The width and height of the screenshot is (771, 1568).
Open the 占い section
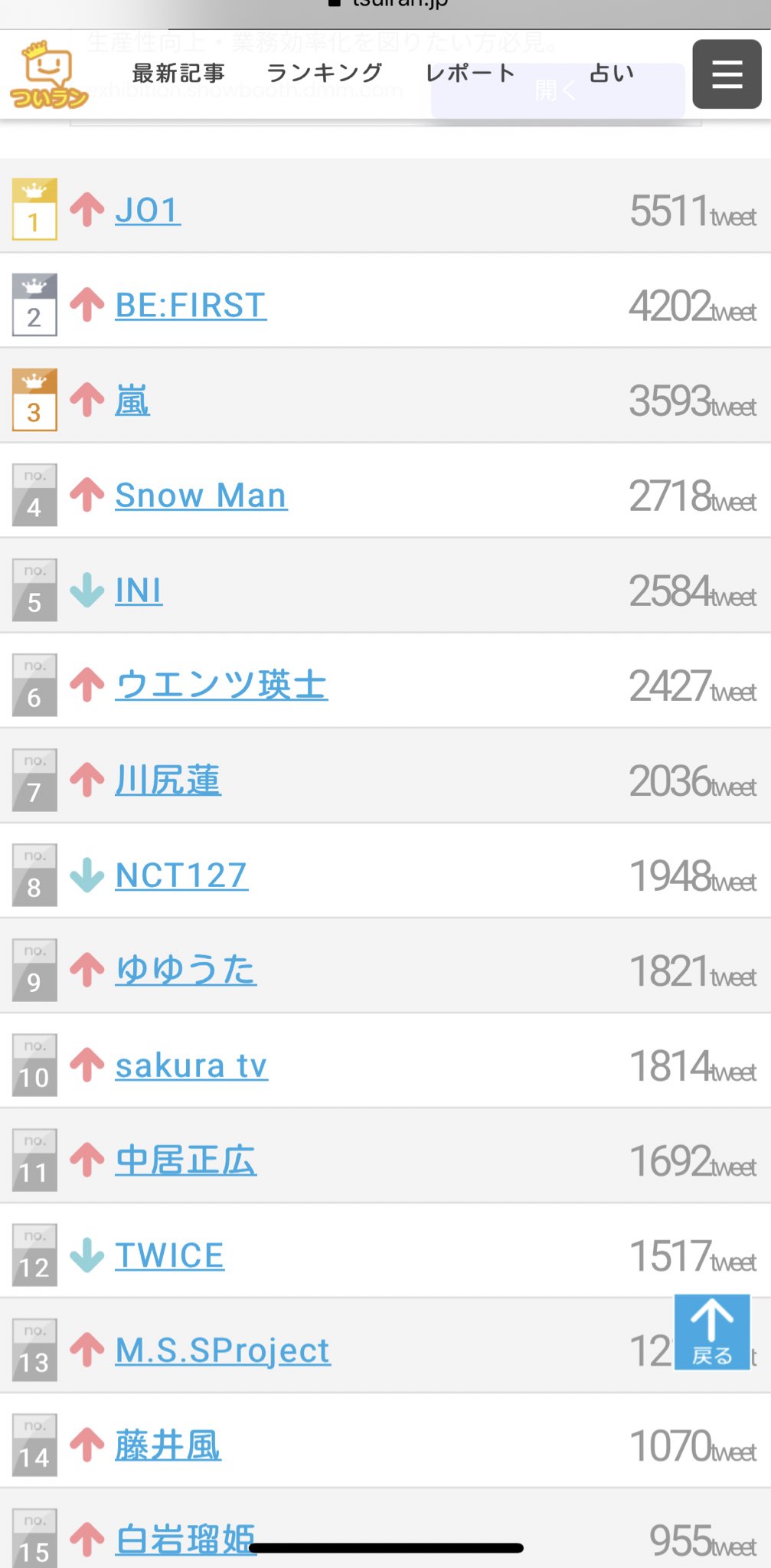click(611, 74)
